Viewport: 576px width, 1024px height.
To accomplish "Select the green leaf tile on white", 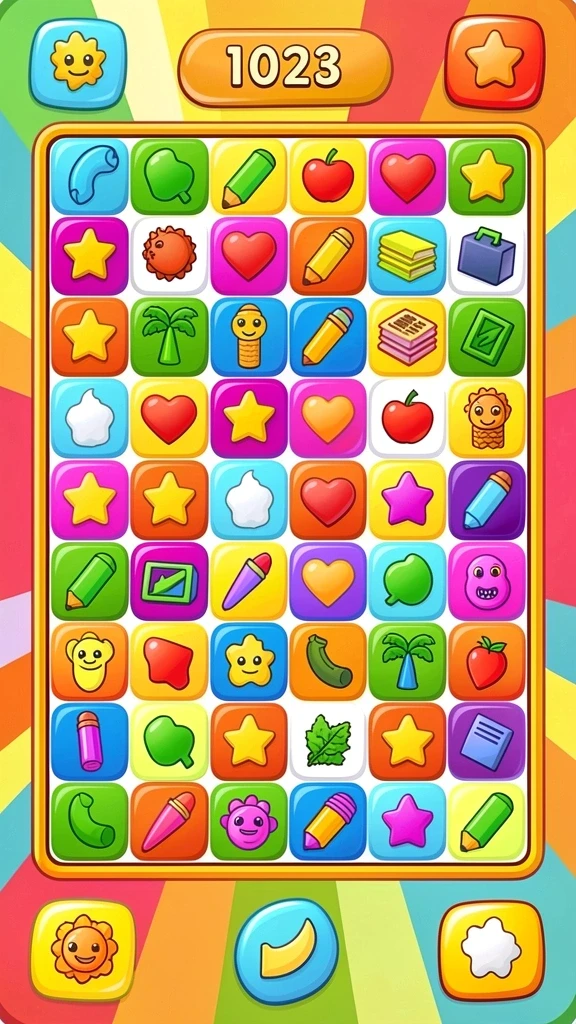I will 328,741.
